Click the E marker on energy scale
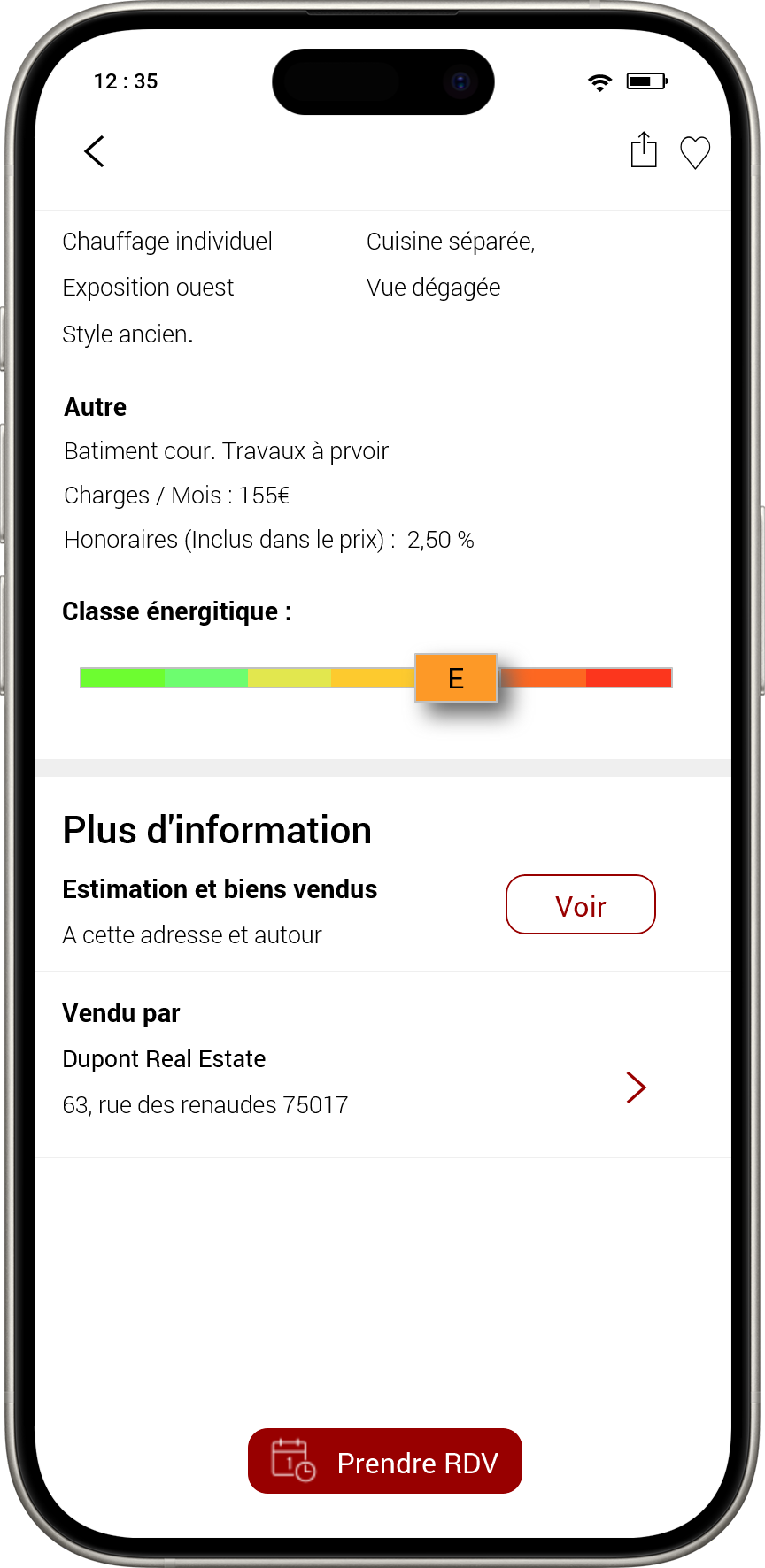 455,678
